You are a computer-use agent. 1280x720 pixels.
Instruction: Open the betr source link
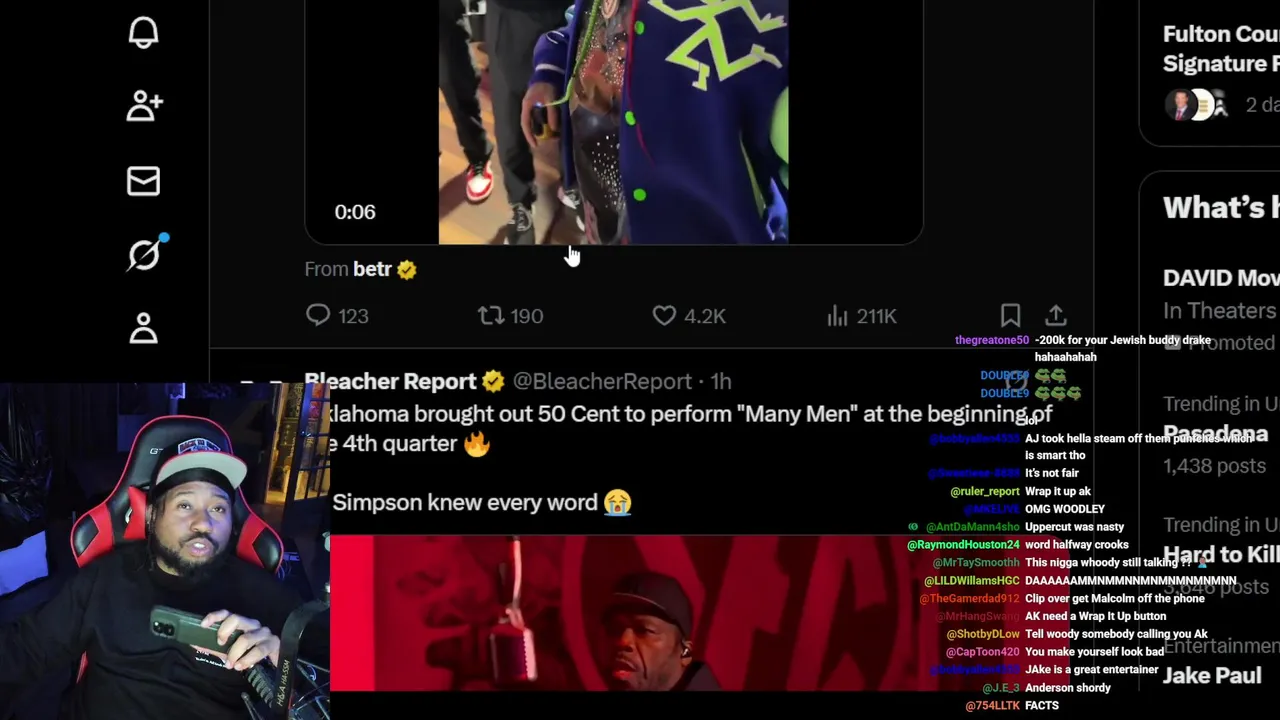click(372, 269)
